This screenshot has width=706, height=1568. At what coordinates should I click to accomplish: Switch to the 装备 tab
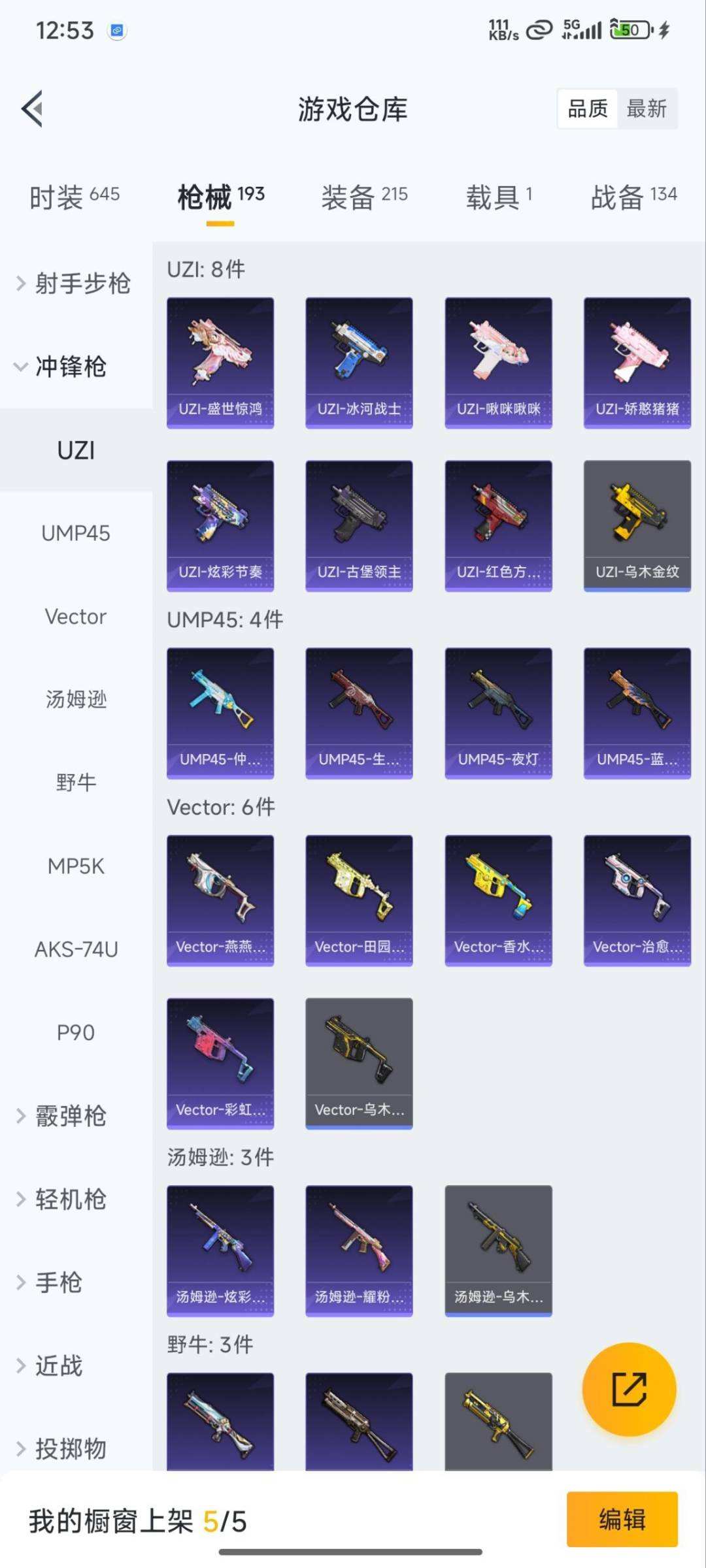click(364, 196)
